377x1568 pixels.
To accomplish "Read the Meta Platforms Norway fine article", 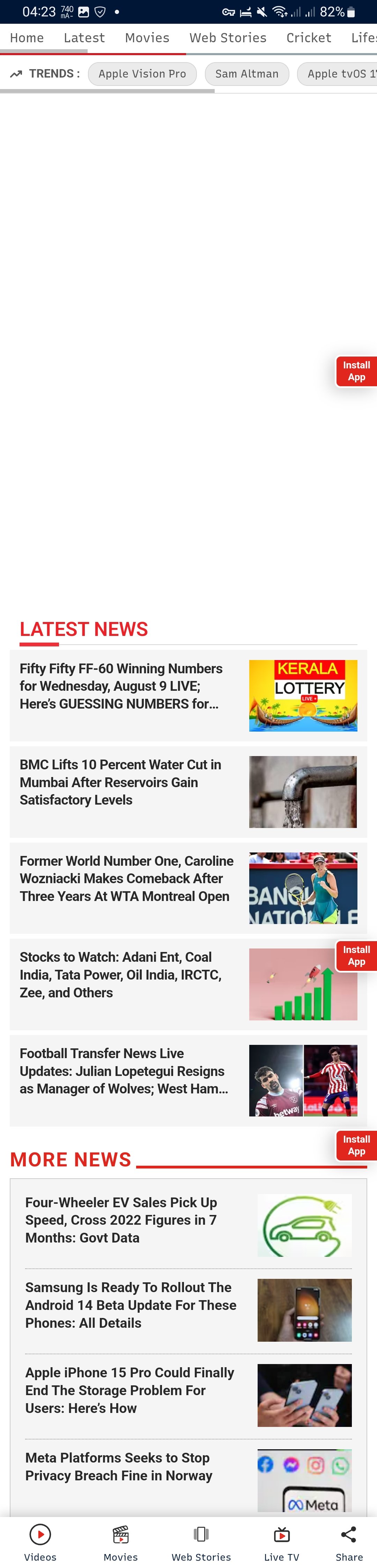I will click(119, 1467).
